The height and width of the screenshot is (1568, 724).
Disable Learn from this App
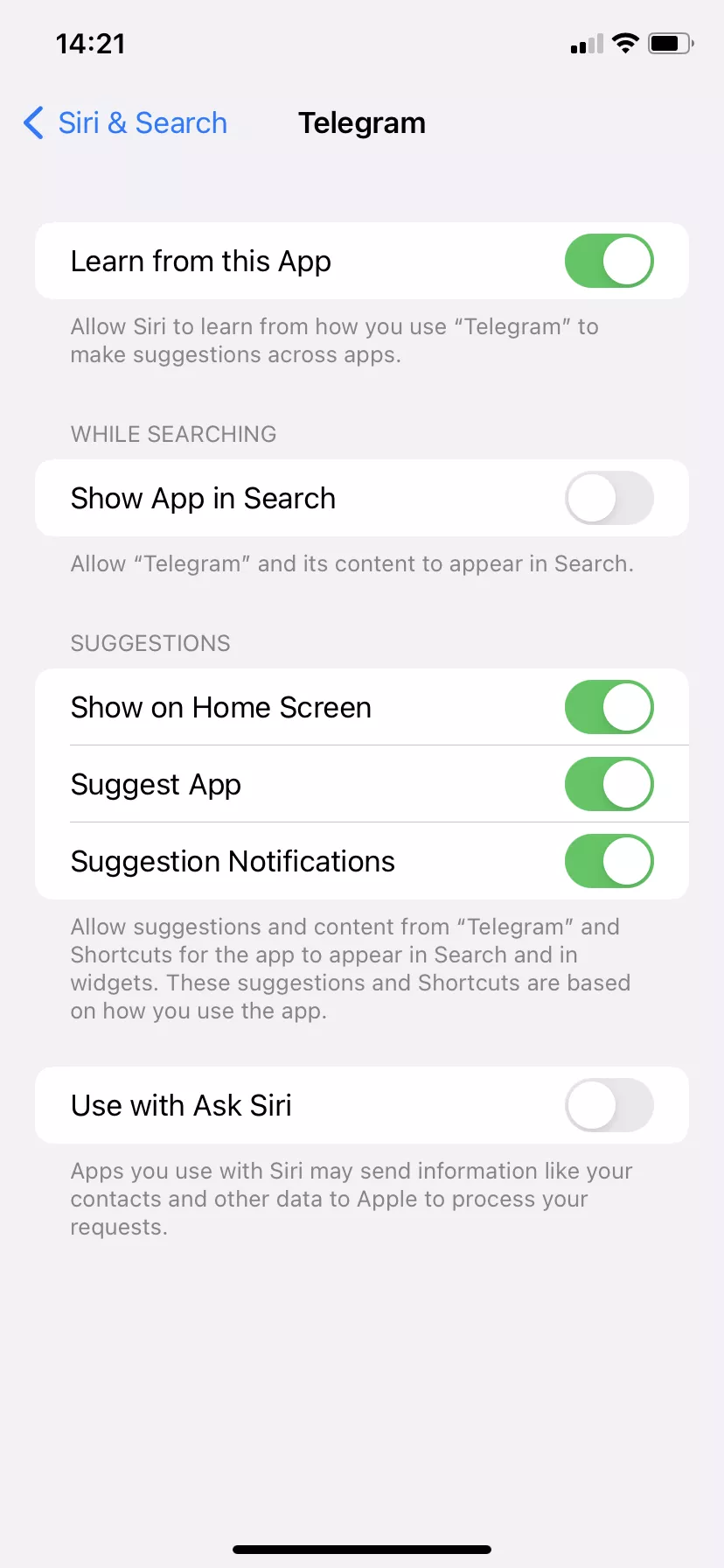pos(609,261)
